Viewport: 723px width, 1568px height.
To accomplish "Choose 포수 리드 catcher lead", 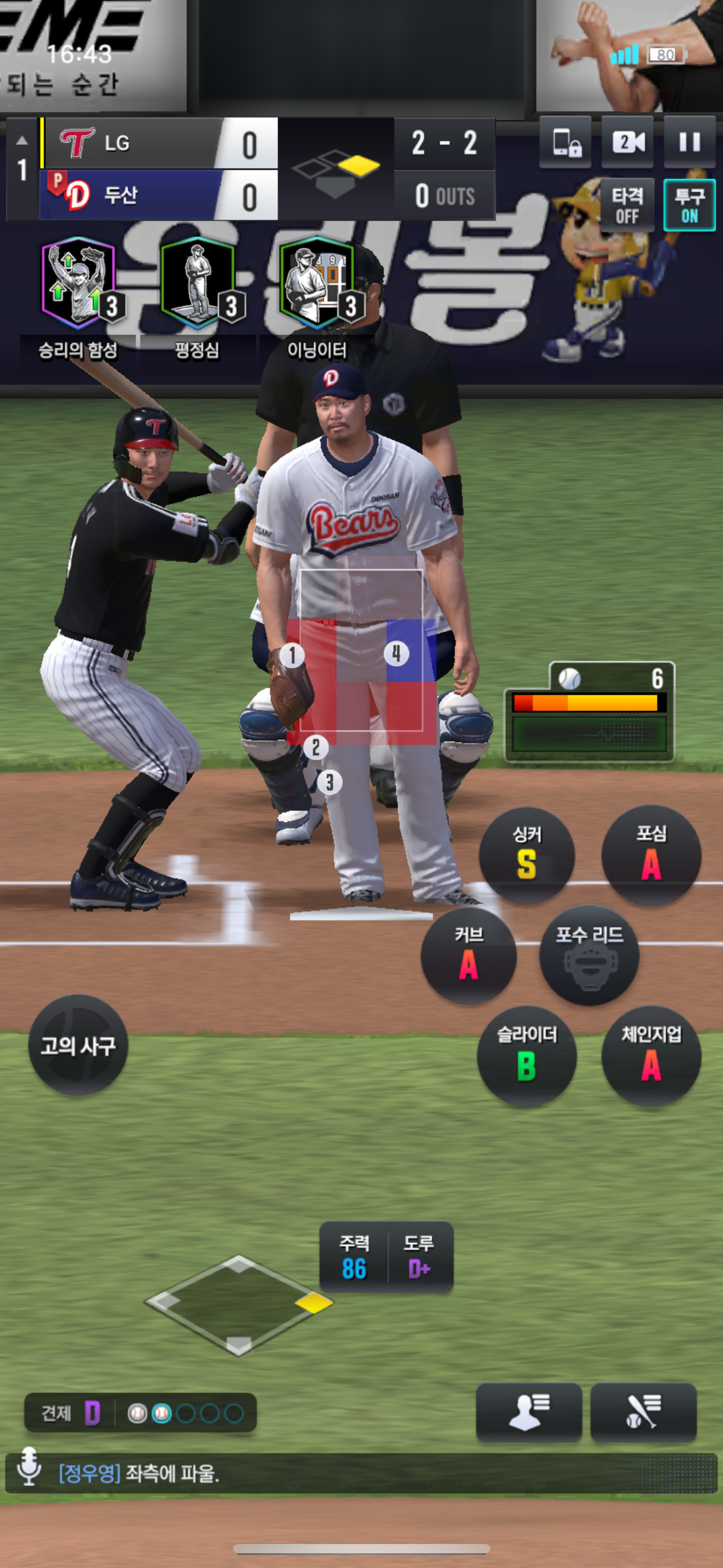I will point(589,955).
